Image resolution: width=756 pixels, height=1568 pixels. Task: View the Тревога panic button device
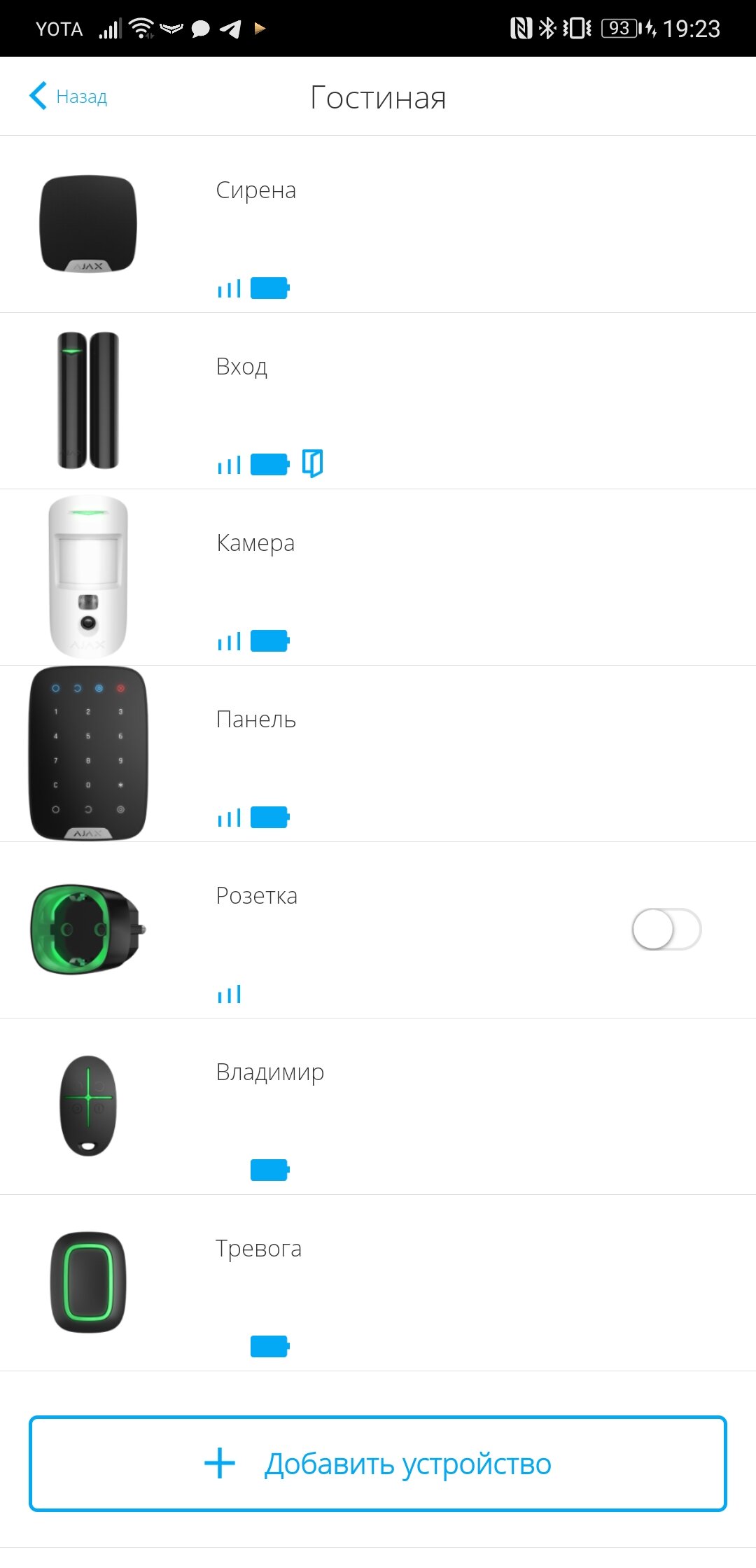click(x=378, y=1282)
